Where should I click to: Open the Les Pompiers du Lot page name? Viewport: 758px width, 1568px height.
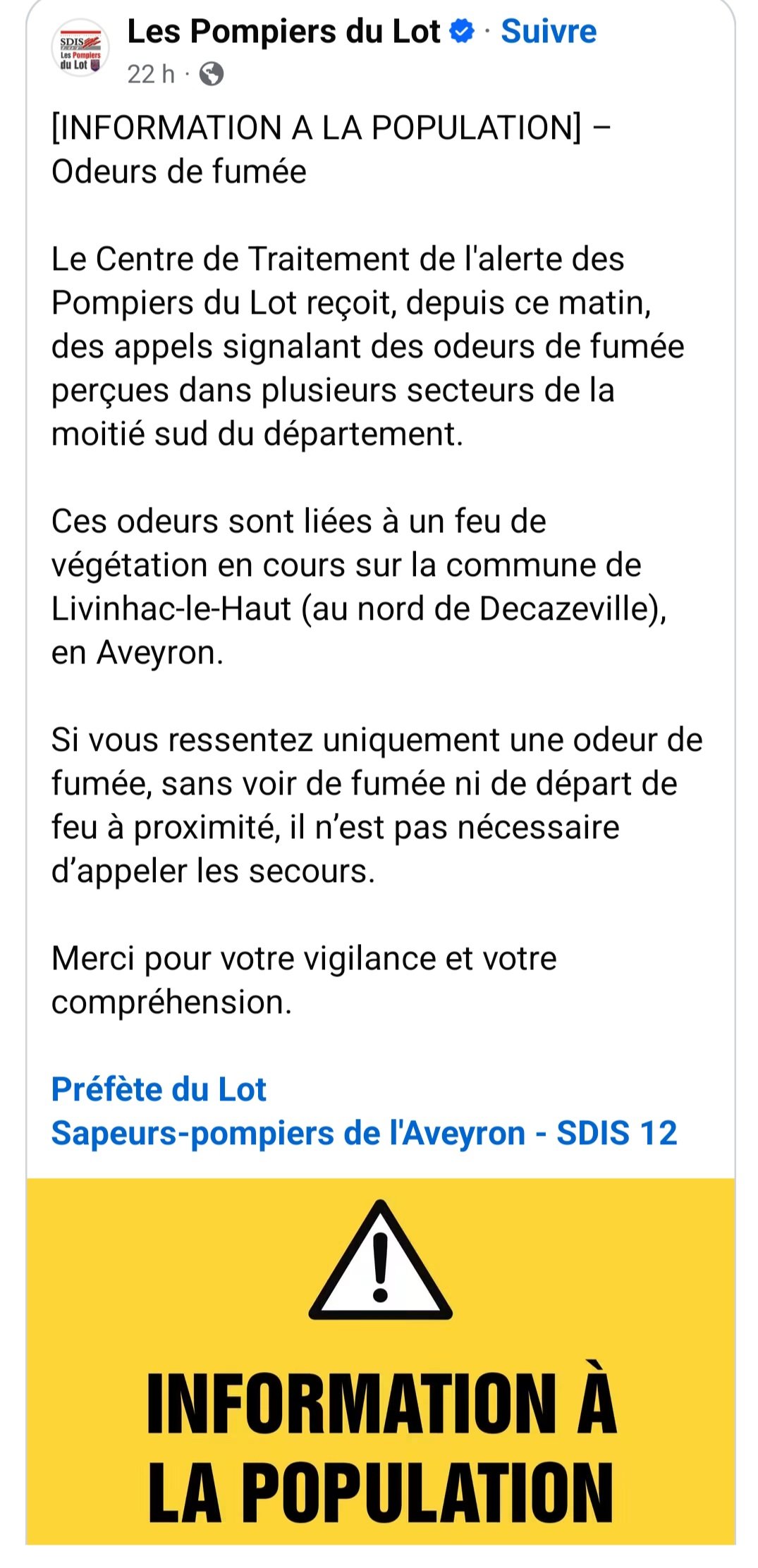click(283, 32)
